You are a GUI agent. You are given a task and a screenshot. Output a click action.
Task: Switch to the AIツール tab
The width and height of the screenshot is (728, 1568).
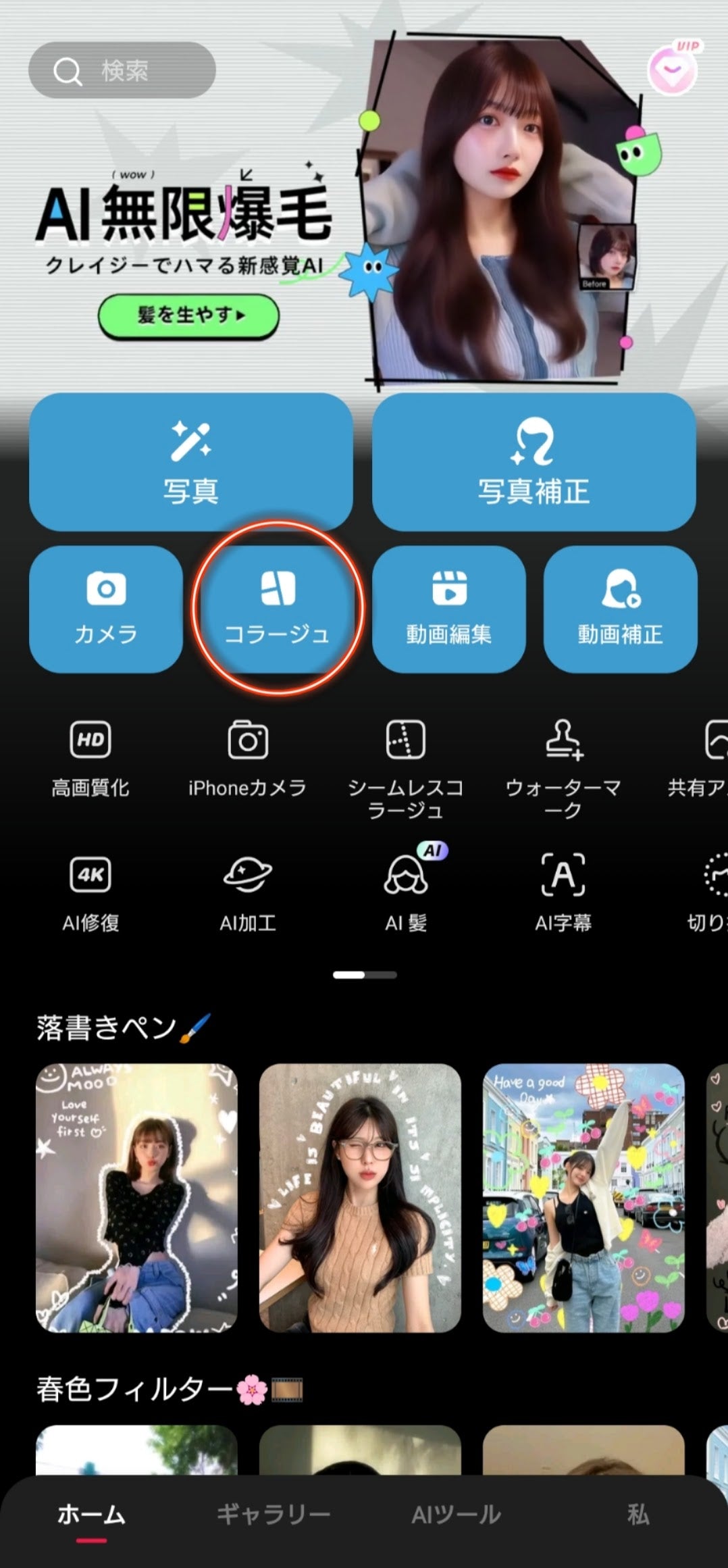coord(456,1514)
